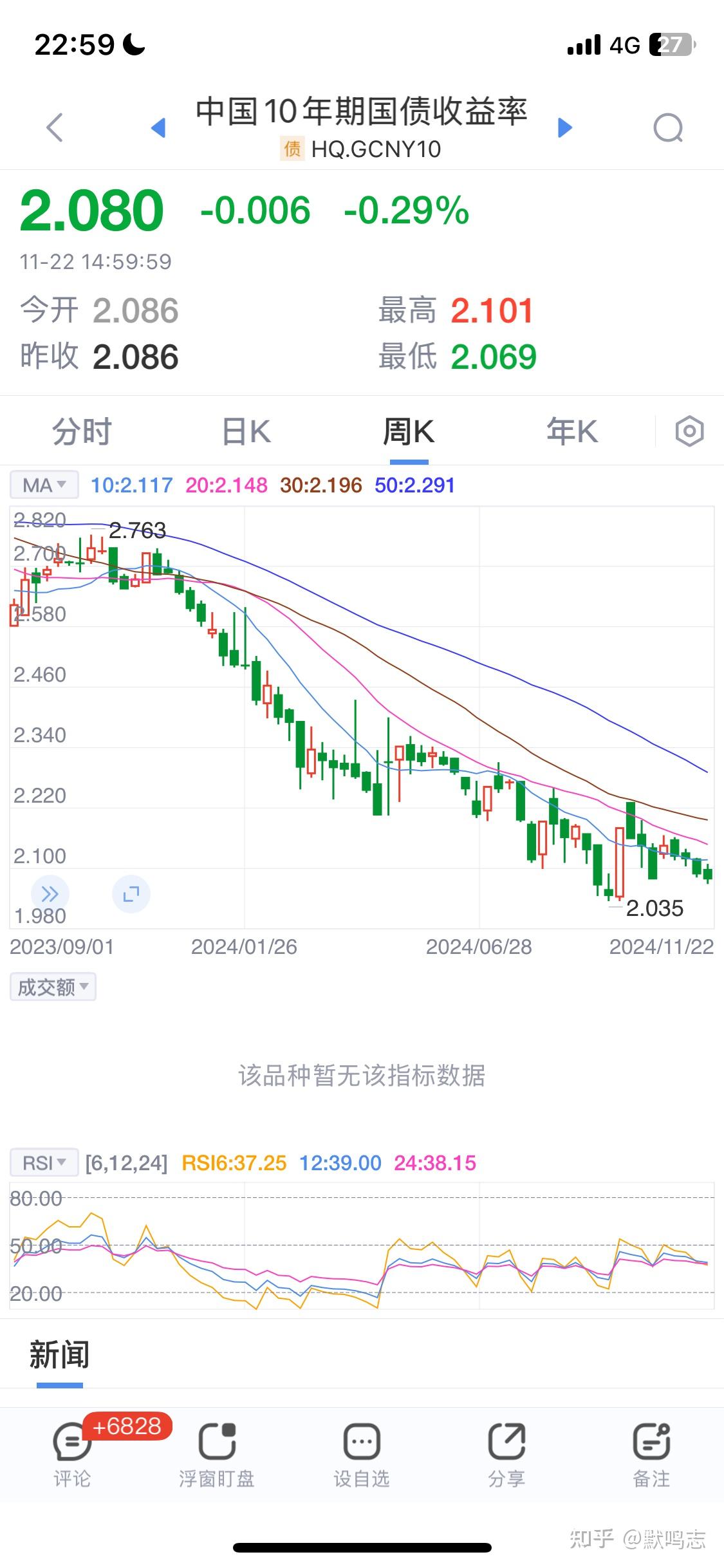
Task: Open the 成交额 indicator dropdown
Action: [53, 987]
